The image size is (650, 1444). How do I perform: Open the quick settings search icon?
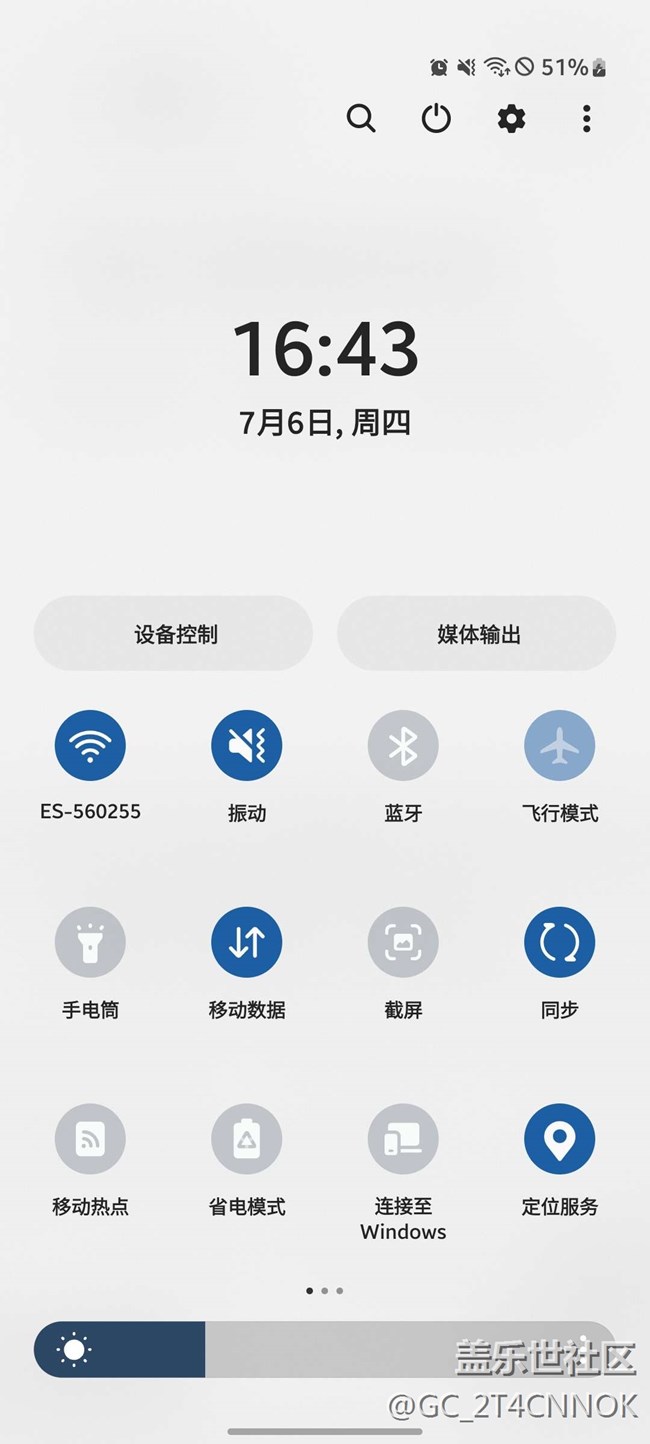(361, 119)
